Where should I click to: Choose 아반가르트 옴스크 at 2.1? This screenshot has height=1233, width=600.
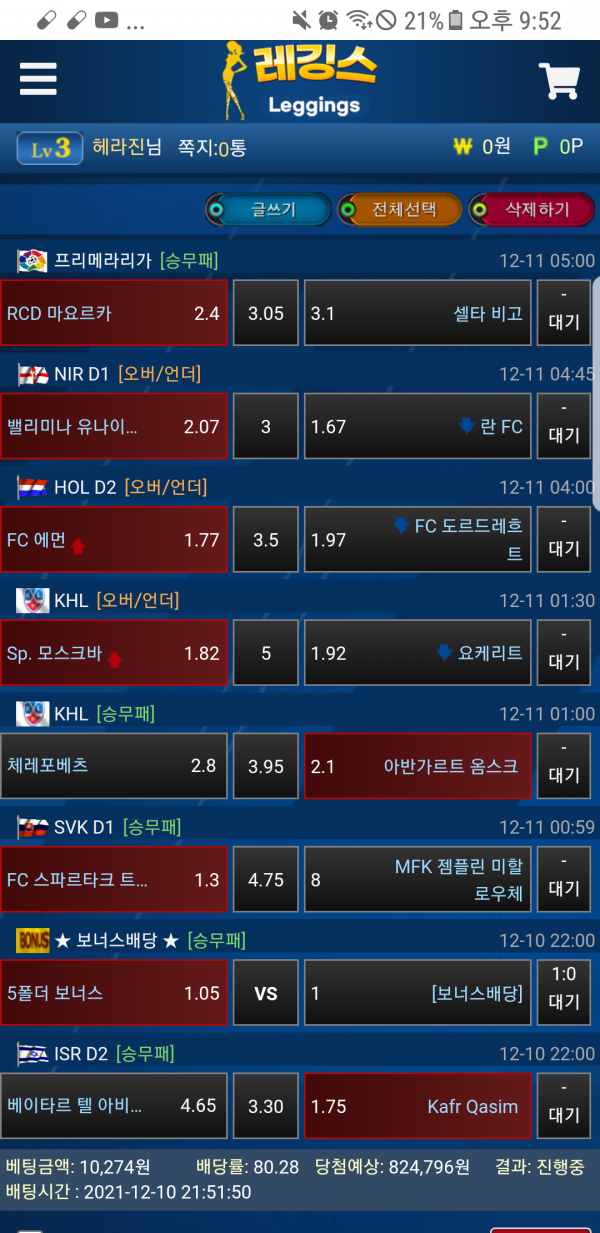[x=416, y=766]
